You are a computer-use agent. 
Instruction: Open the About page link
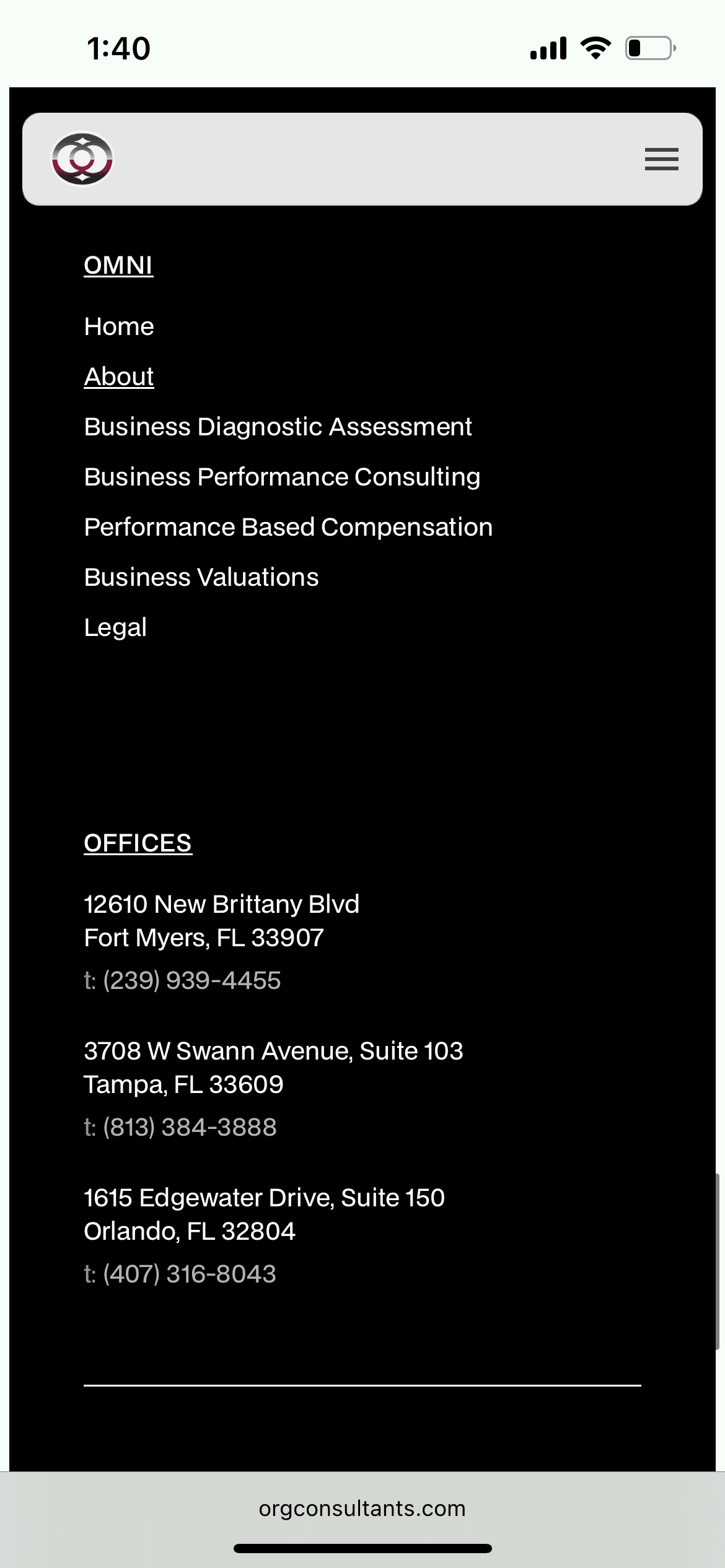[119, 377]
